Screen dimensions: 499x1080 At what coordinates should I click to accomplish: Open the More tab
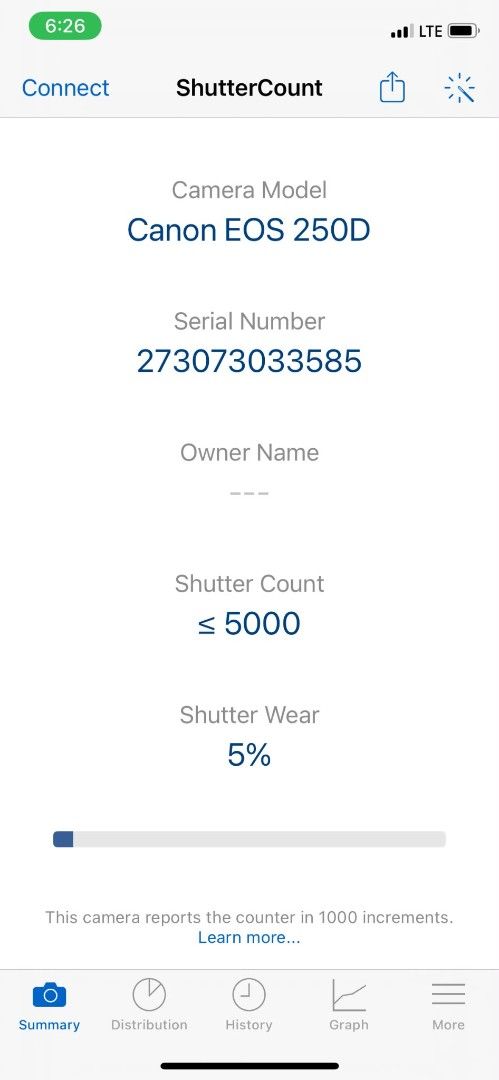[448, 1006]
